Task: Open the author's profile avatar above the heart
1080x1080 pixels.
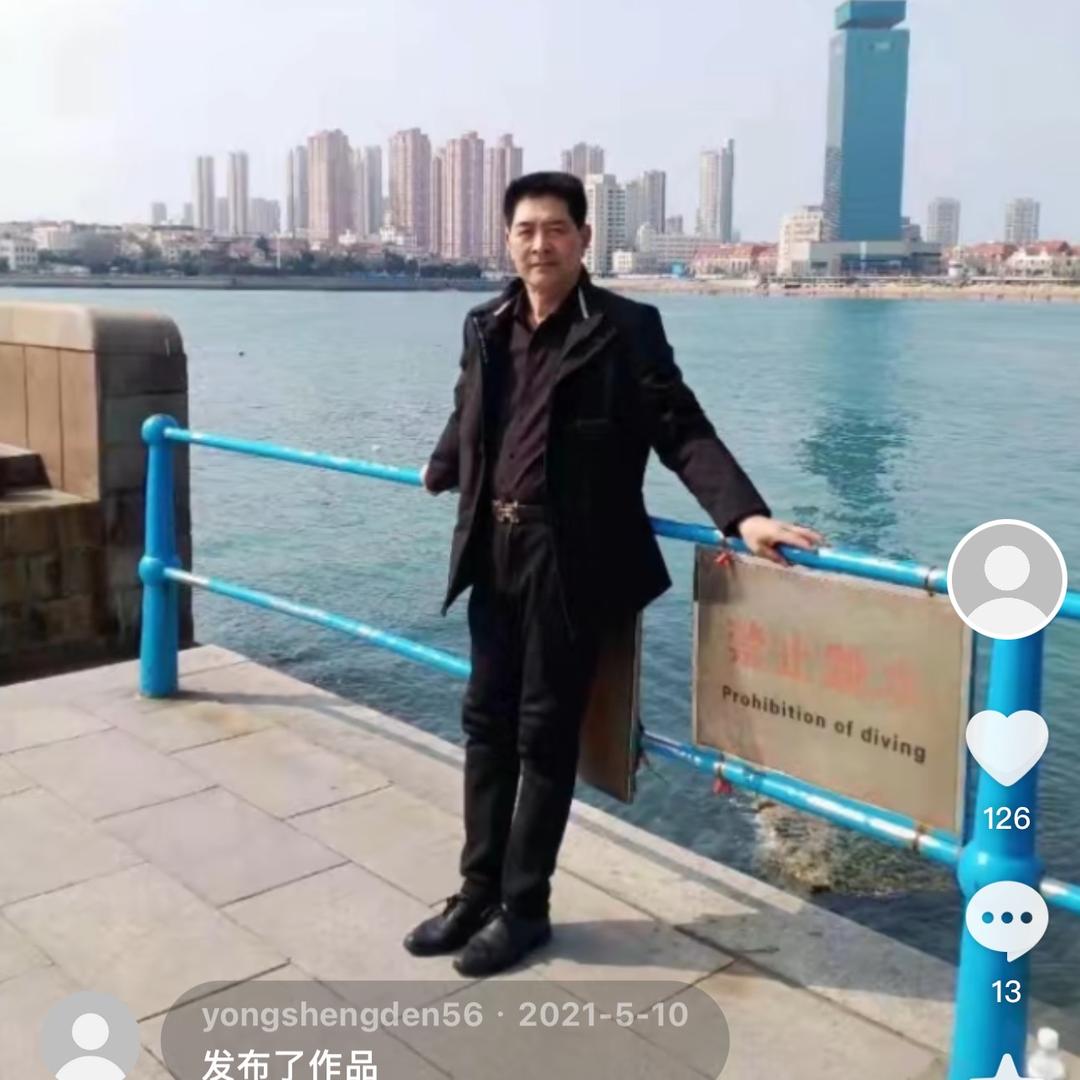Action: 1007,580
